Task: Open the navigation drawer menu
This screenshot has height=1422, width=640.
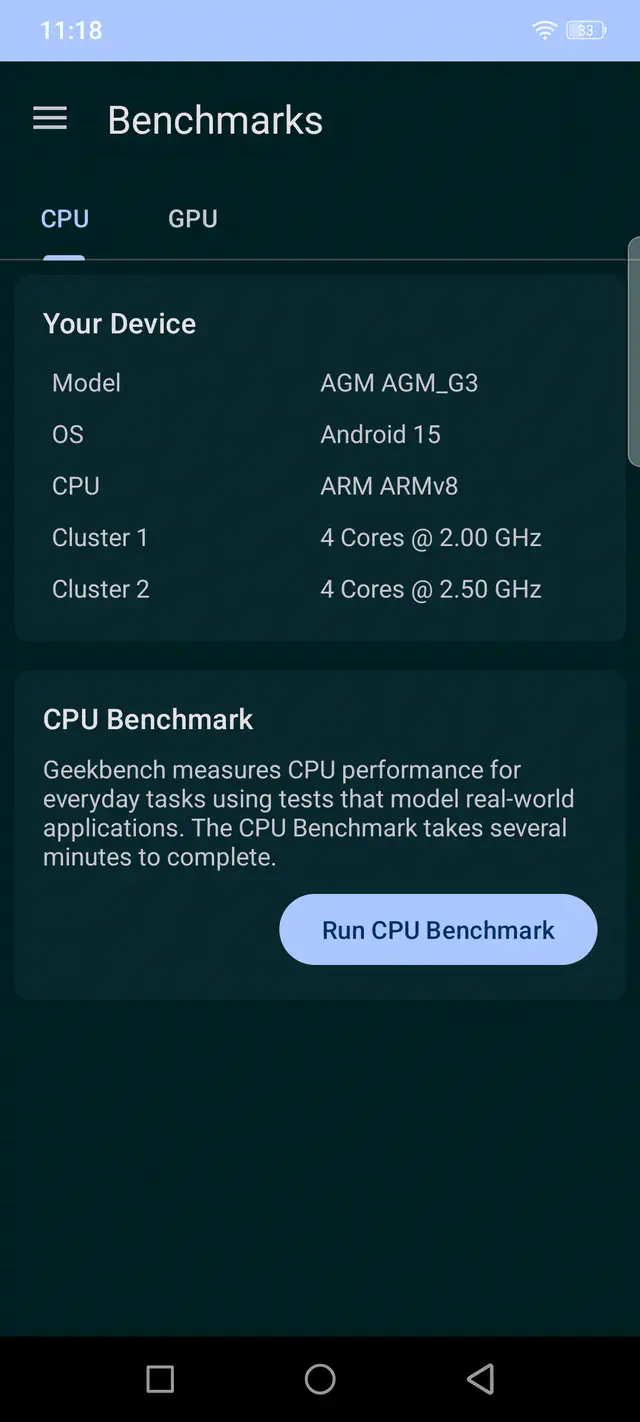Action: click(50, 119)
